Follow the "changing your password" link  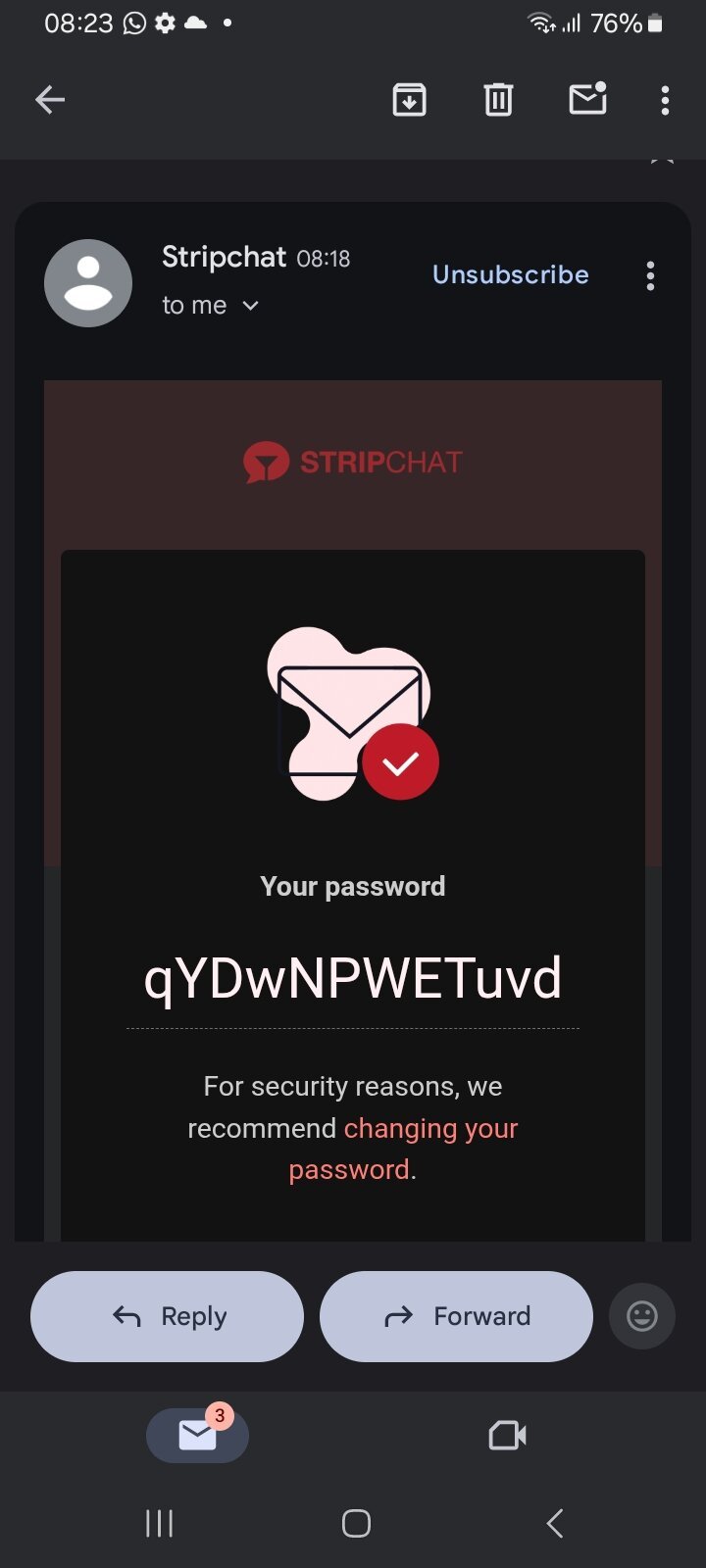[x=429, y=1129]
